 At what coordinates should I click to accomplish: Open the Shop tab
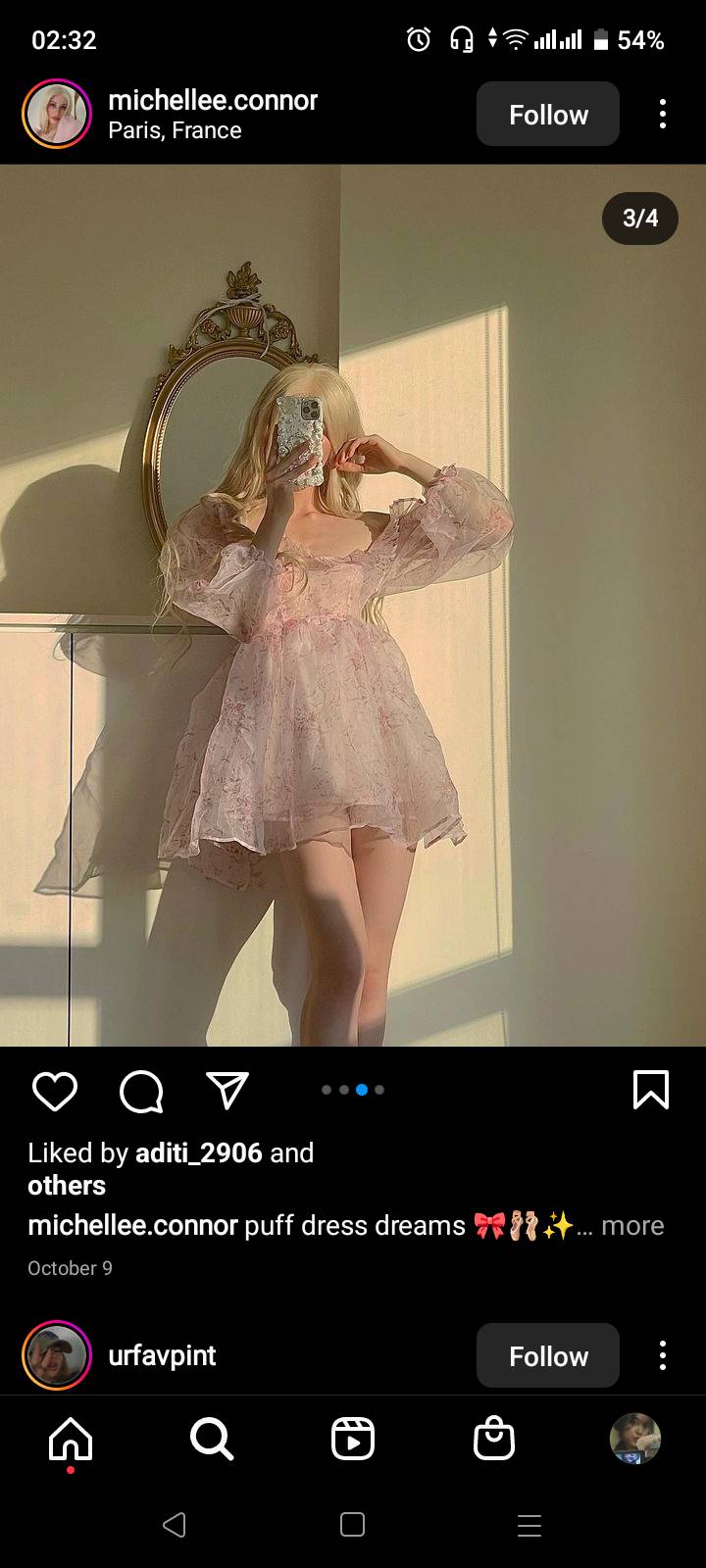[494, 1440]
